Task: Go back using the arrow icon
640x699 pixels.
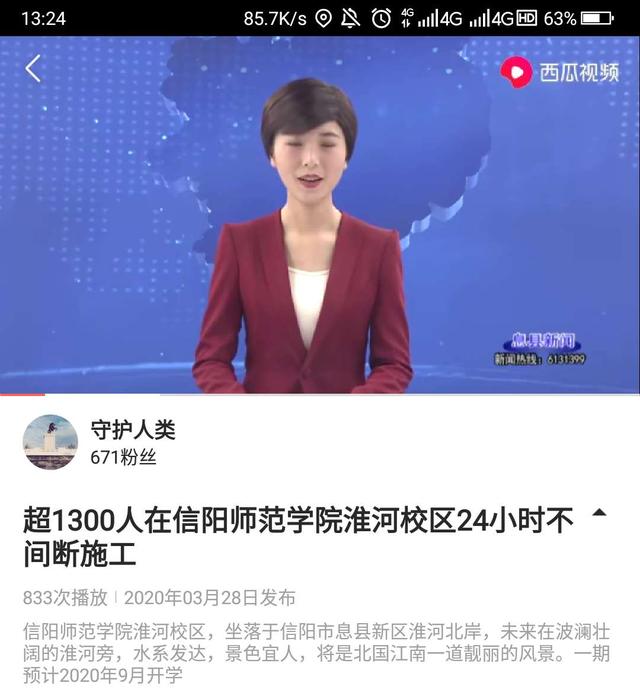Action: point(33,69)
